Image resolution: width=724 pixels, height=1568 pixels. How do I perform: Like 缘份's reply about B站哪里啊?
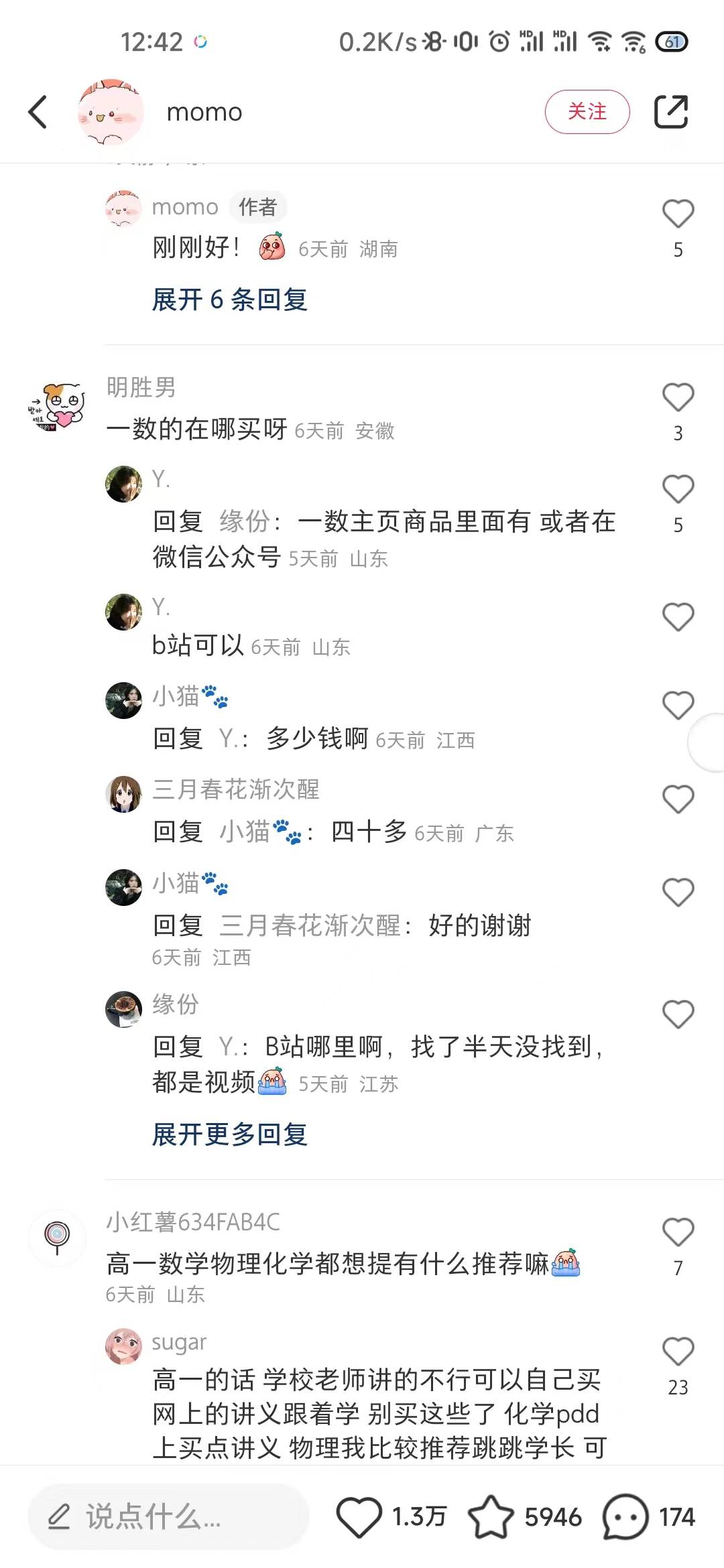678,1015
